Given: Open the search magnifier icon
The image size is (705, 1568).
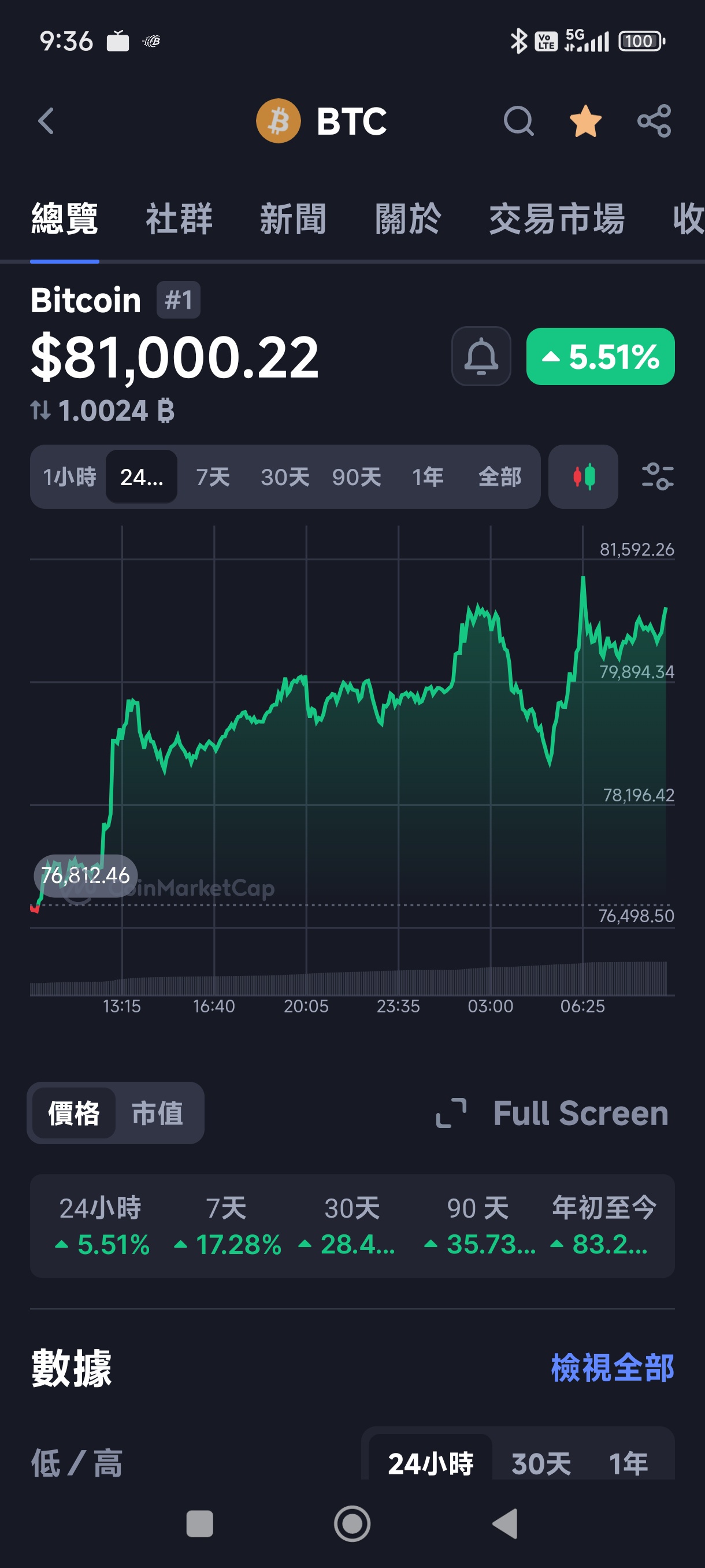Looking at the screenshot, I should tap(518, 120).
